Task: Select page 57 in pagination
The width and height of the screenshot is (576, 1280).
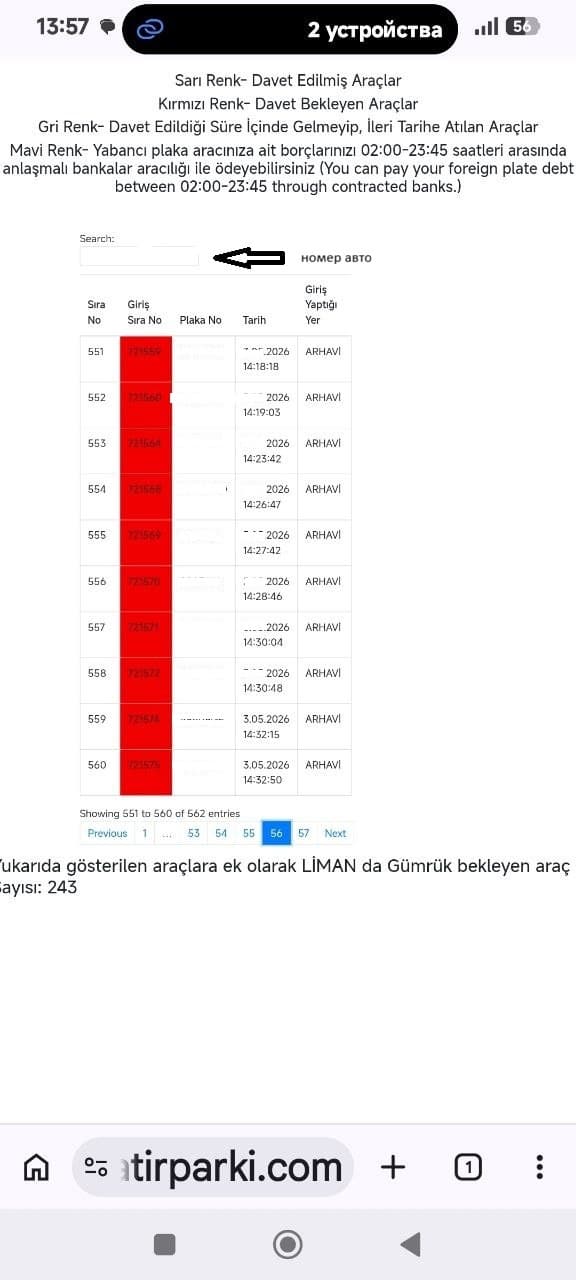Action: [304, 833]
